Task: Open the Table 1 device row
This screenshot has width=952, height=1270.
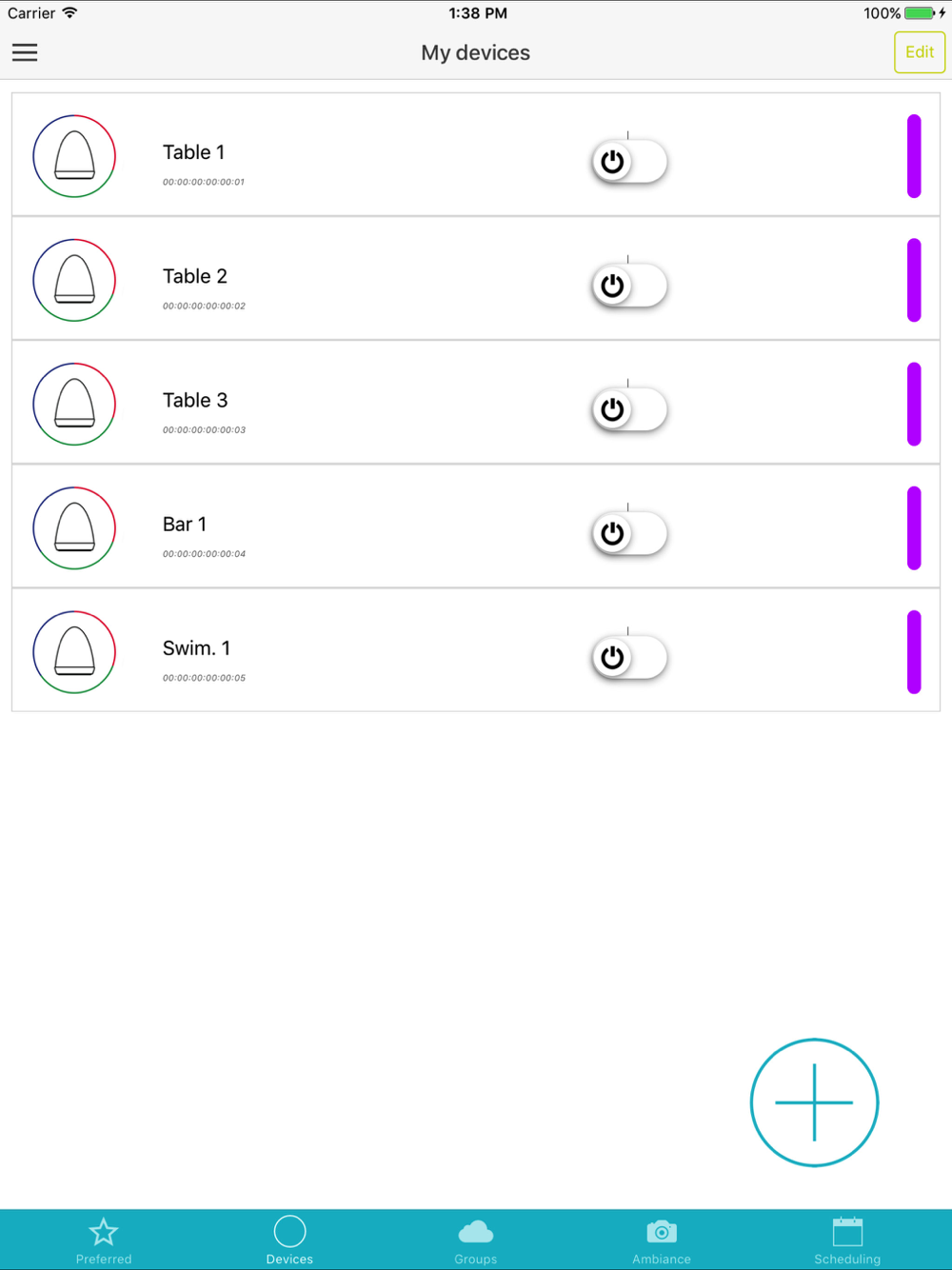Action: [x=476, y=155]
